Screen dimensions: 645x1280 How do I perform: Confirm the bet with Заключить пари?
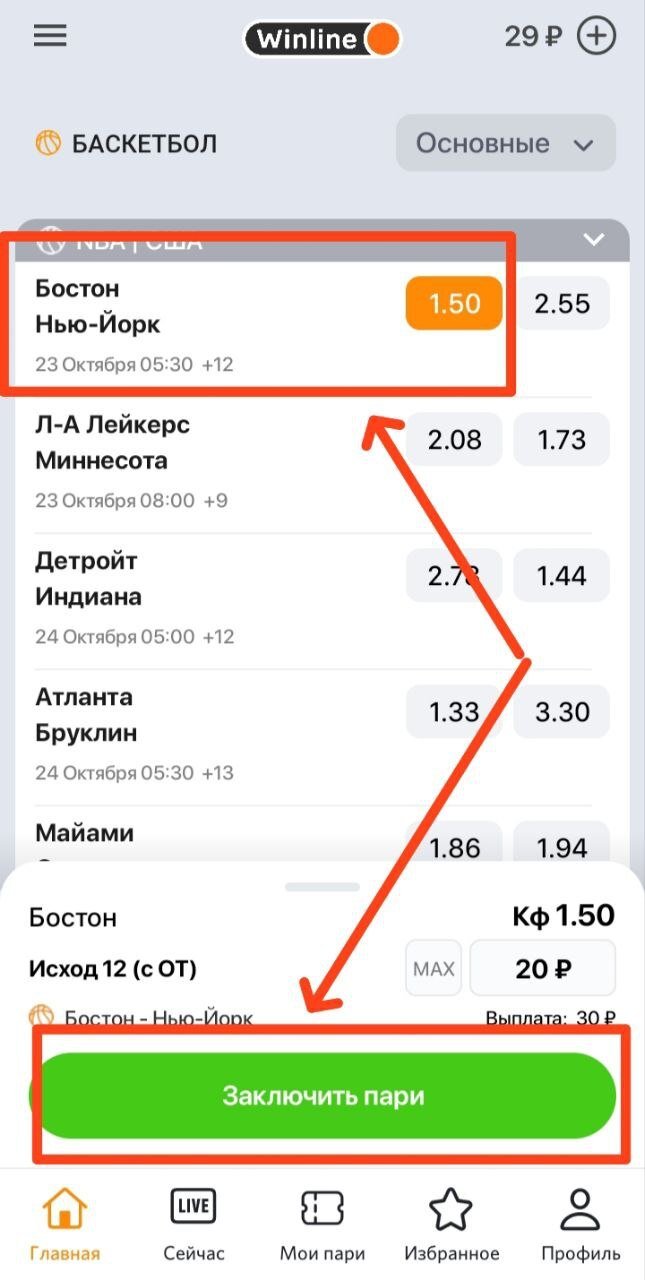323,1096
